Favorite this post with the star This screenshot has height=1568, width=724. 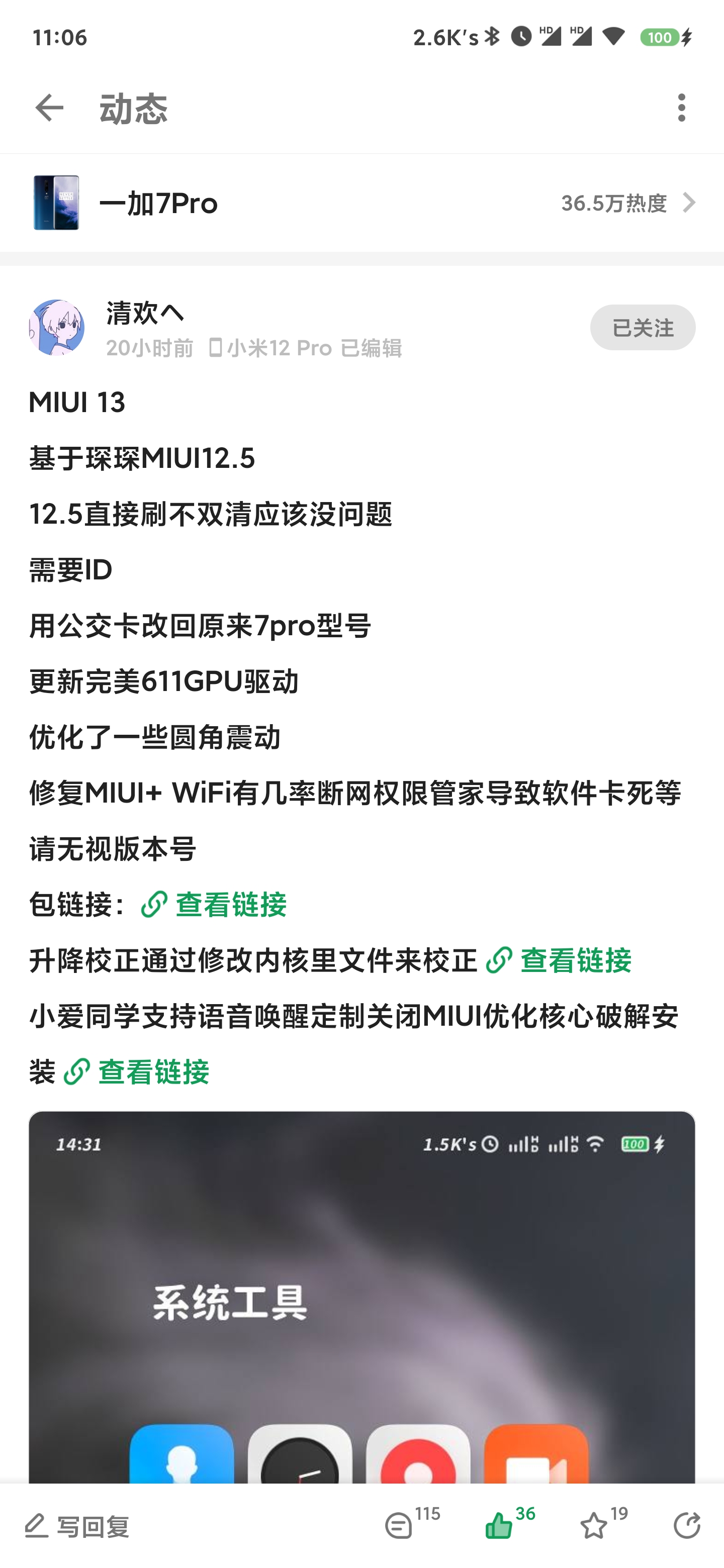point(594,1526)
